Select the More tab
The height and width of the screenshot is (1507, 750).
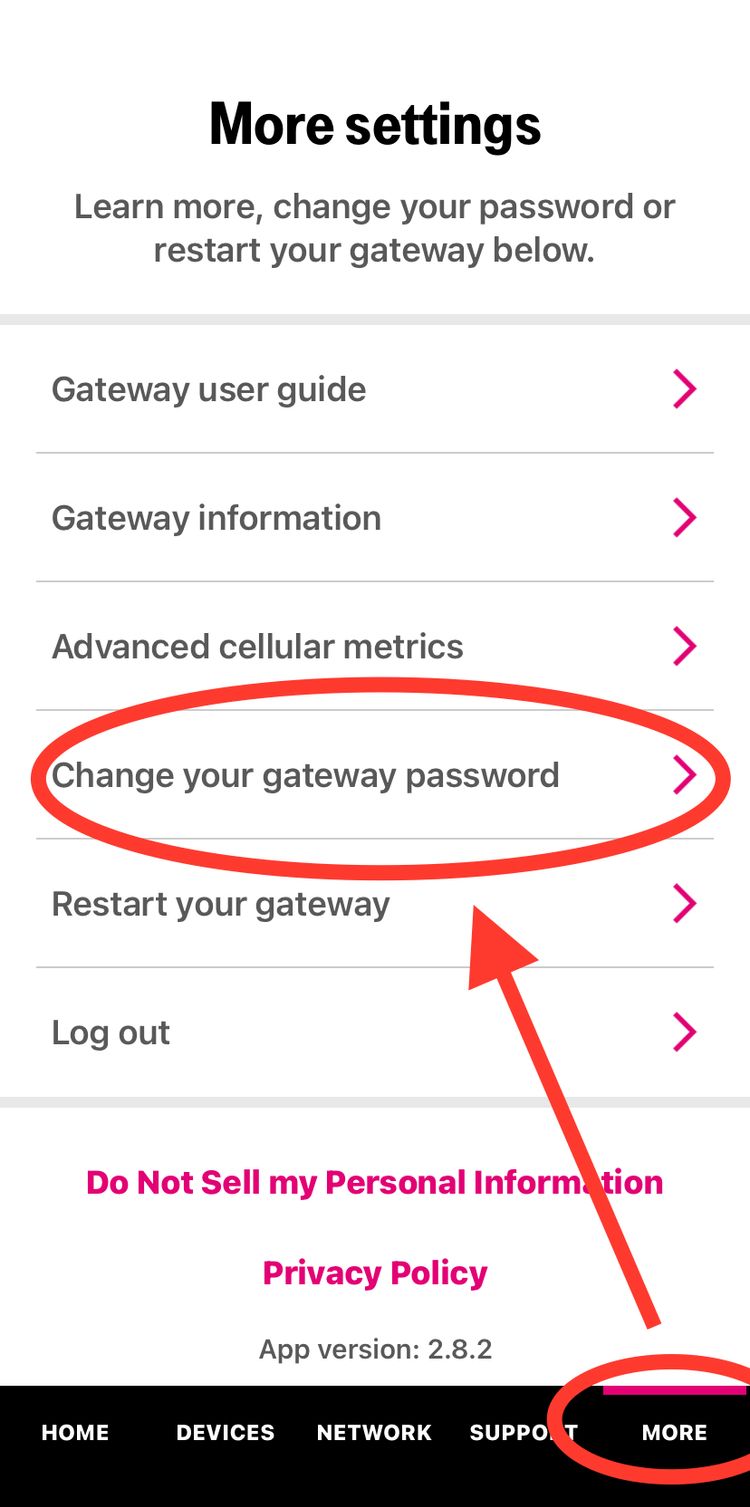point(675,1433)
